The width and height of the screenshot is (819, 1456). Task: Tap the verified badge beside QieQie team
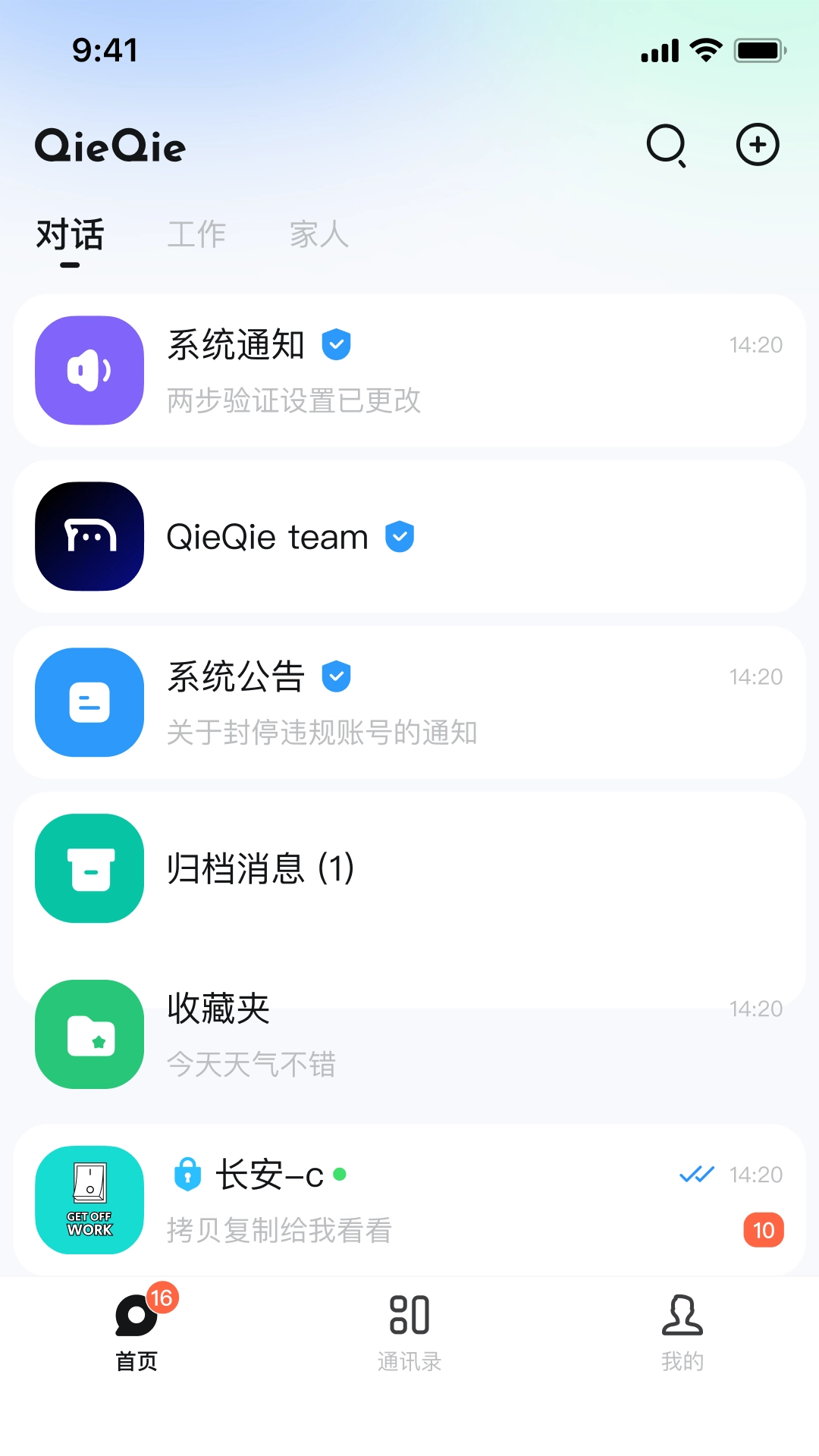[400, 537]
